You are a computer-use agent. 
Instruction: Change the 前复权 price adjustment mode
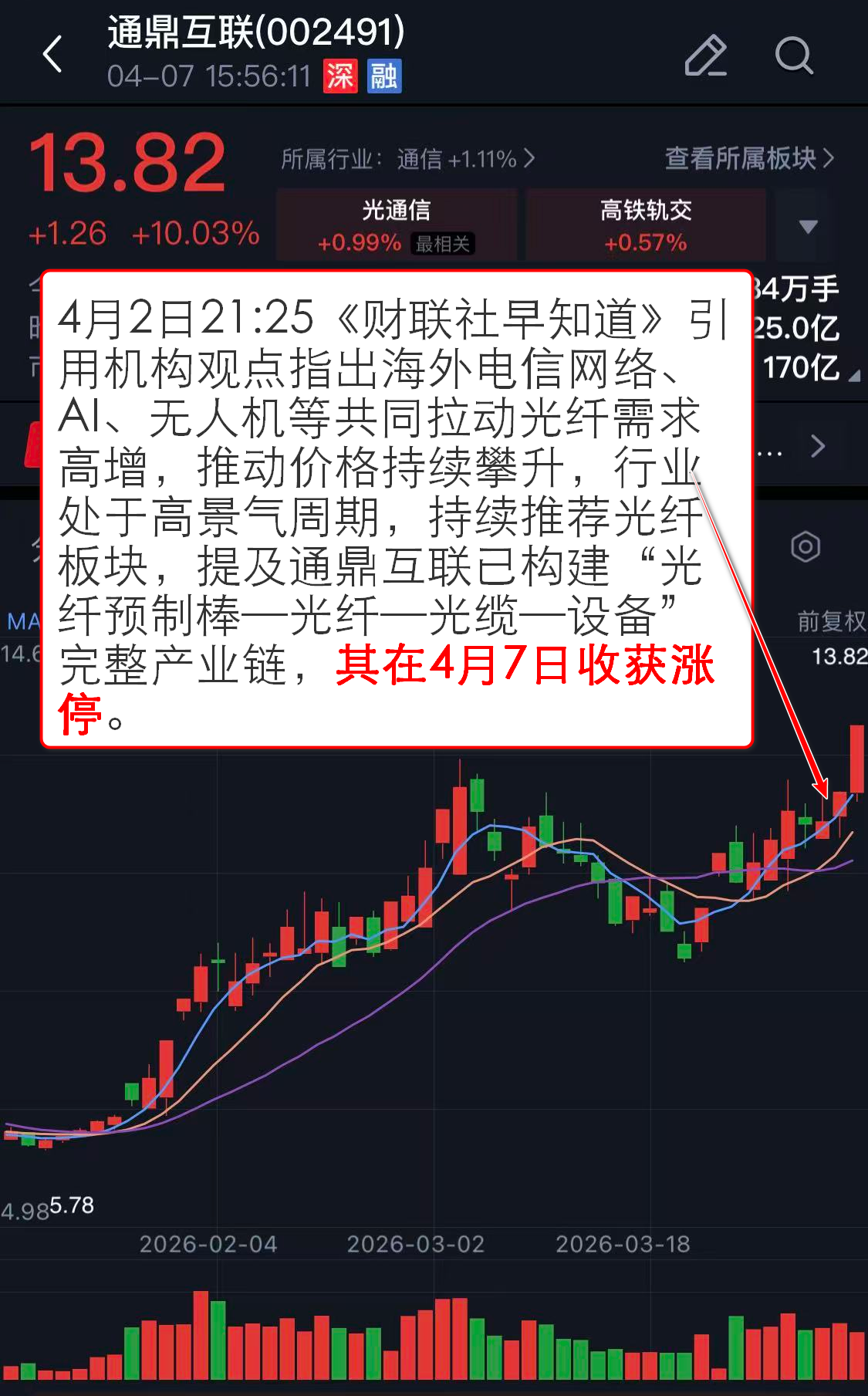pyautogui.click(x=830, y=621)
